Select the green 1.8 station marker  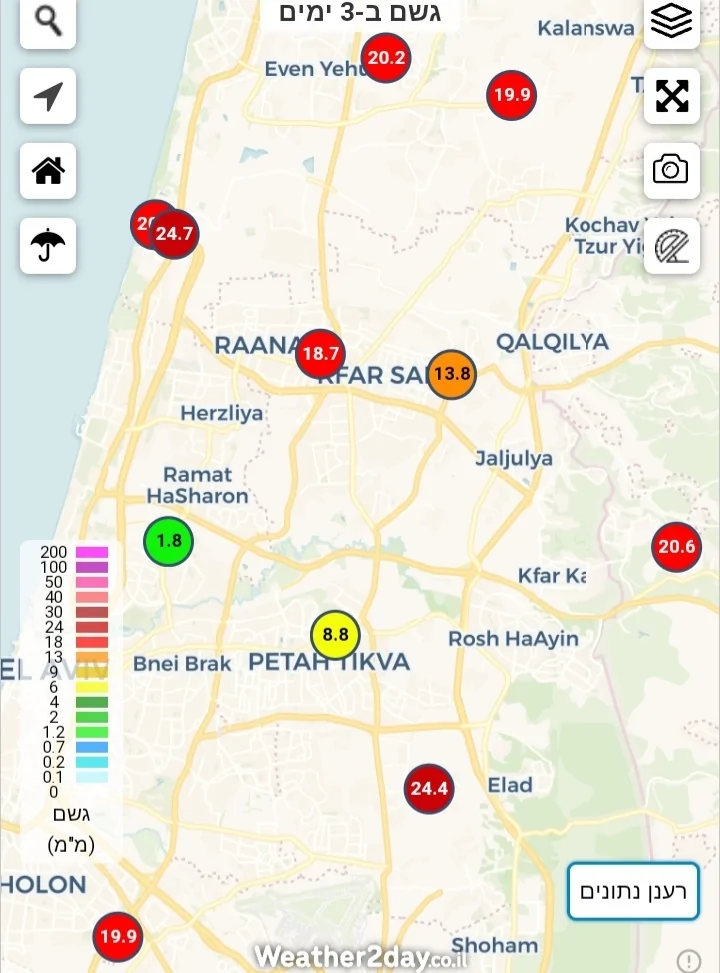(x=168, y=542)
